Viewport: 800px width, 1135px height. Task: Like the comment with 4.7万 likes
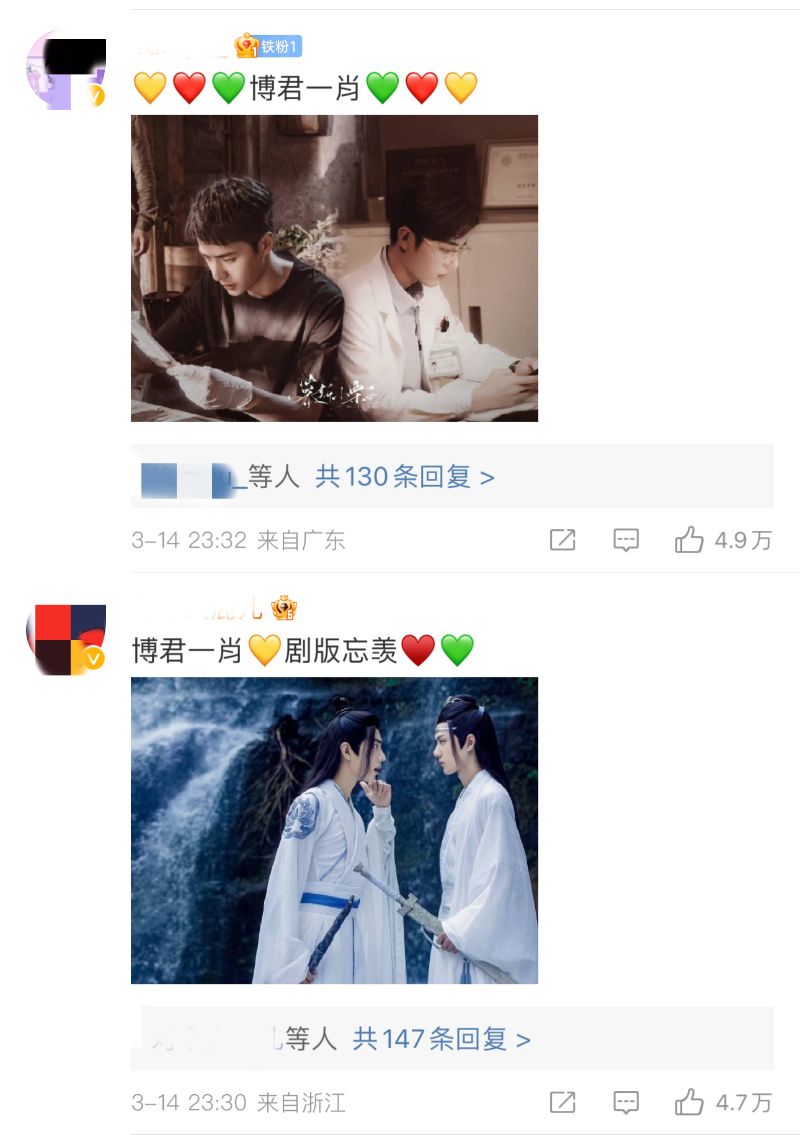689,1103
